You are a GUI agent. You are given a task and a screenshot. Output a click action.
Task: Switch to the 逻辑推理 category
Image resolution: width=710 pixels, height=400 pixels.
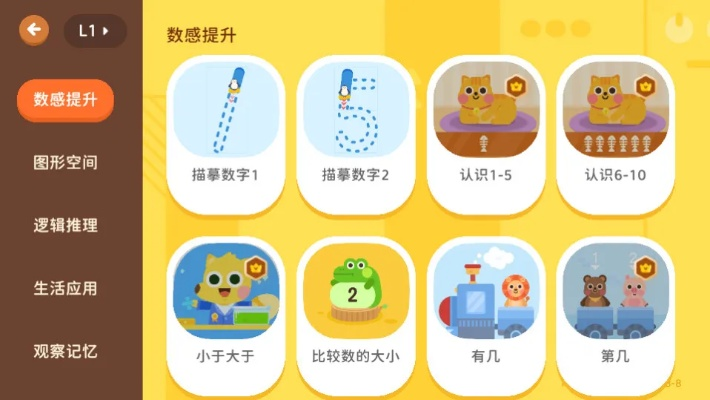(66, 225)
